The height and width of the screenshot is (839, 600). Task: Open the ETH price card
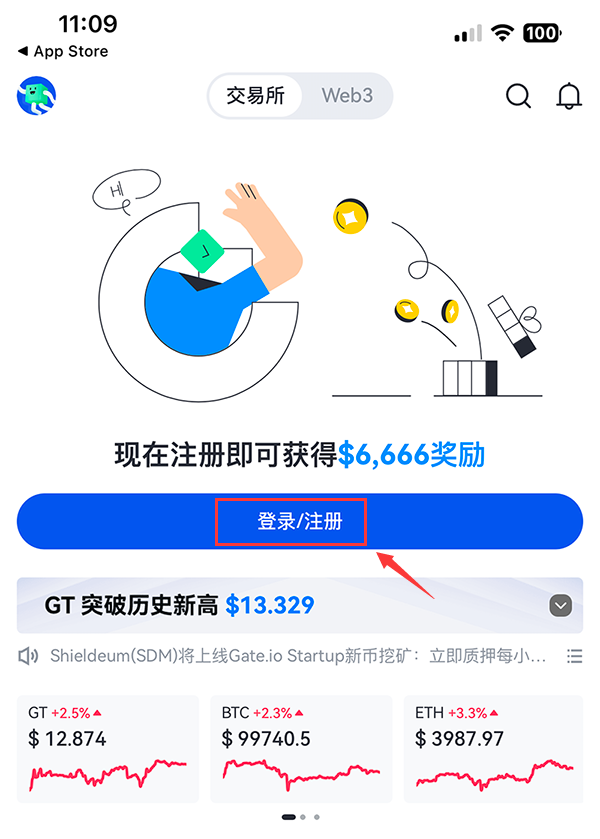(x=494, y=749)
